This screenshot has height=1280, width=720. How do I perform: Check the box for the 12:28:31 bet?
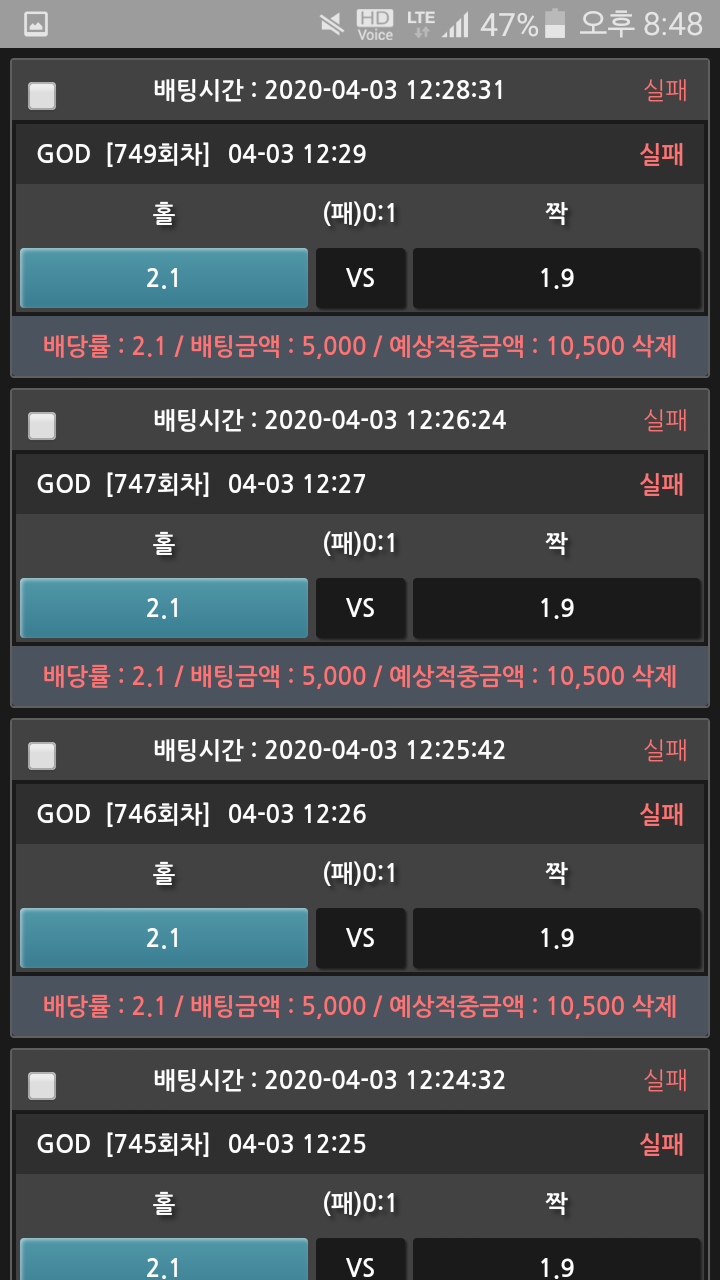coord(42,96)
